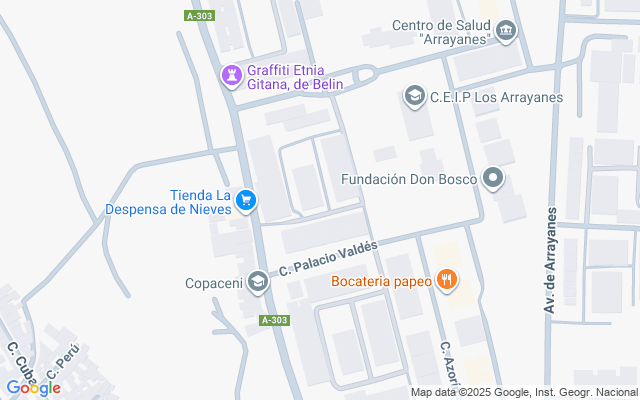Open the Fundación Don Bosco place pin
The height and width of the screenshot is (400, 640).
[492, 179]
